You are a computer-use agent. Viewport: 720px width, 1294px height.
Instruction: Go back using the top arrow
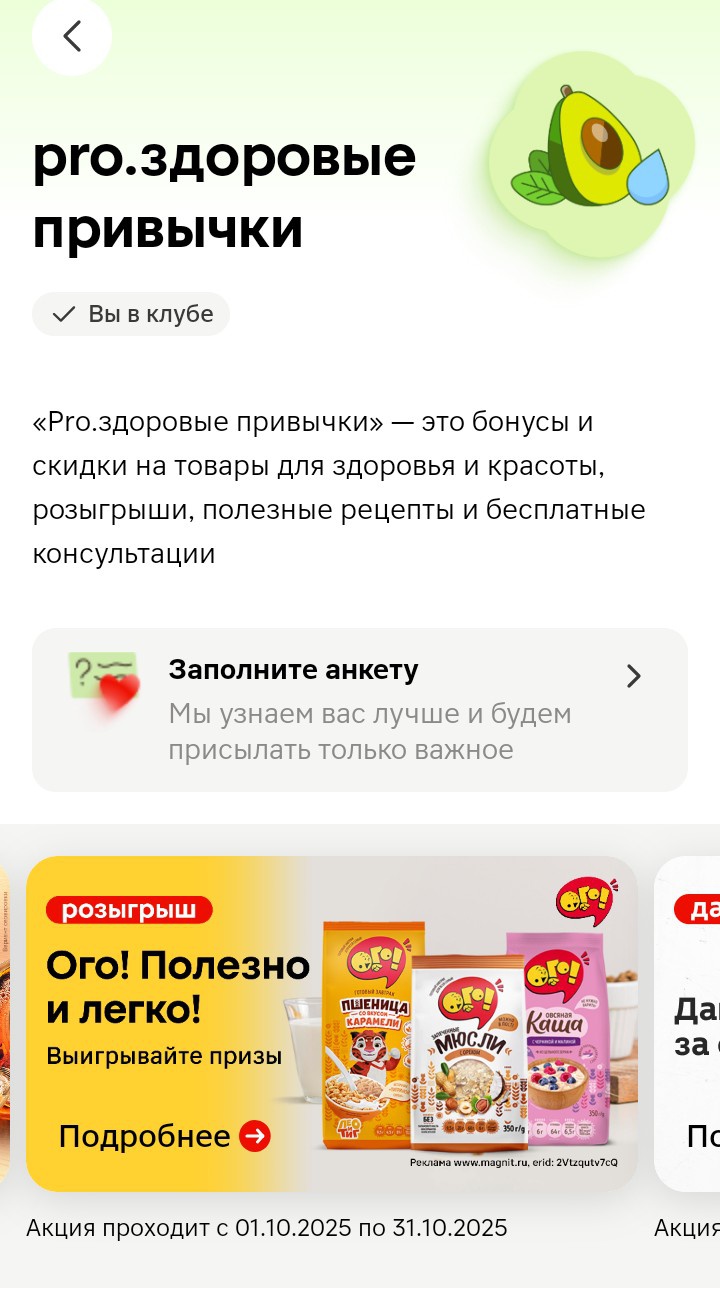click(x=71, y=37)
